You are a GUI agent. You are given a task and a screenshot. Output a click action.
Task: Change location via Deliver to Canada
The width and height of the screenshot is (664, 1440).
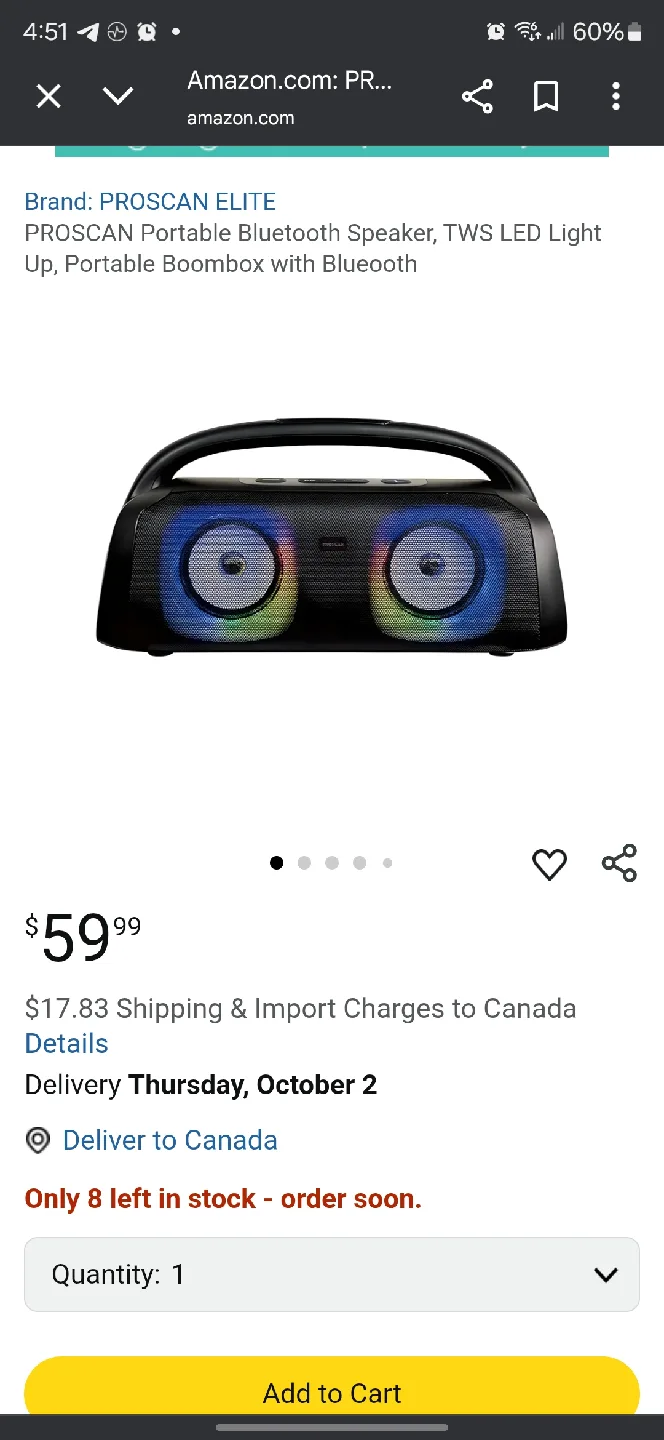pyautogui.click(x=170, y=1140)
